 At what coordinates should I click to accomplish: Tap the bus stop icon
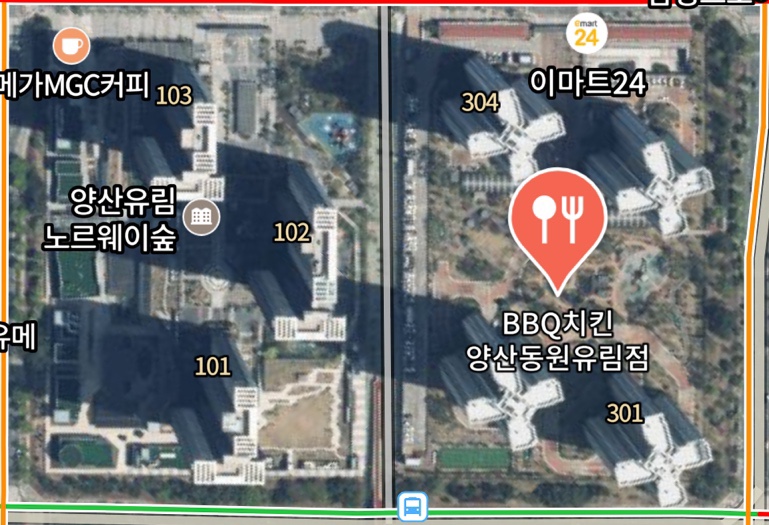411,507
